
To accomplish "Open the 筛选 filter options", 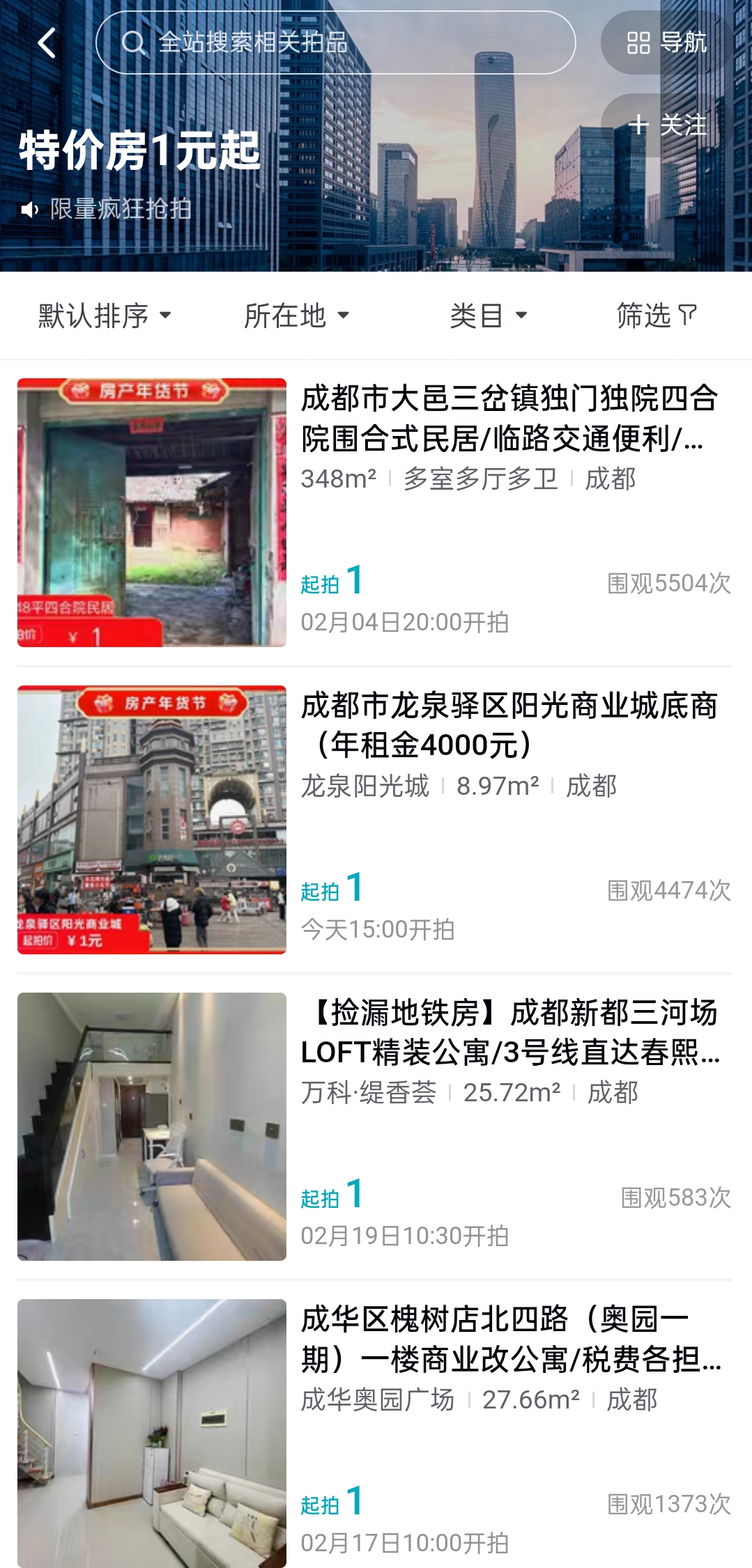I will 657,316.
